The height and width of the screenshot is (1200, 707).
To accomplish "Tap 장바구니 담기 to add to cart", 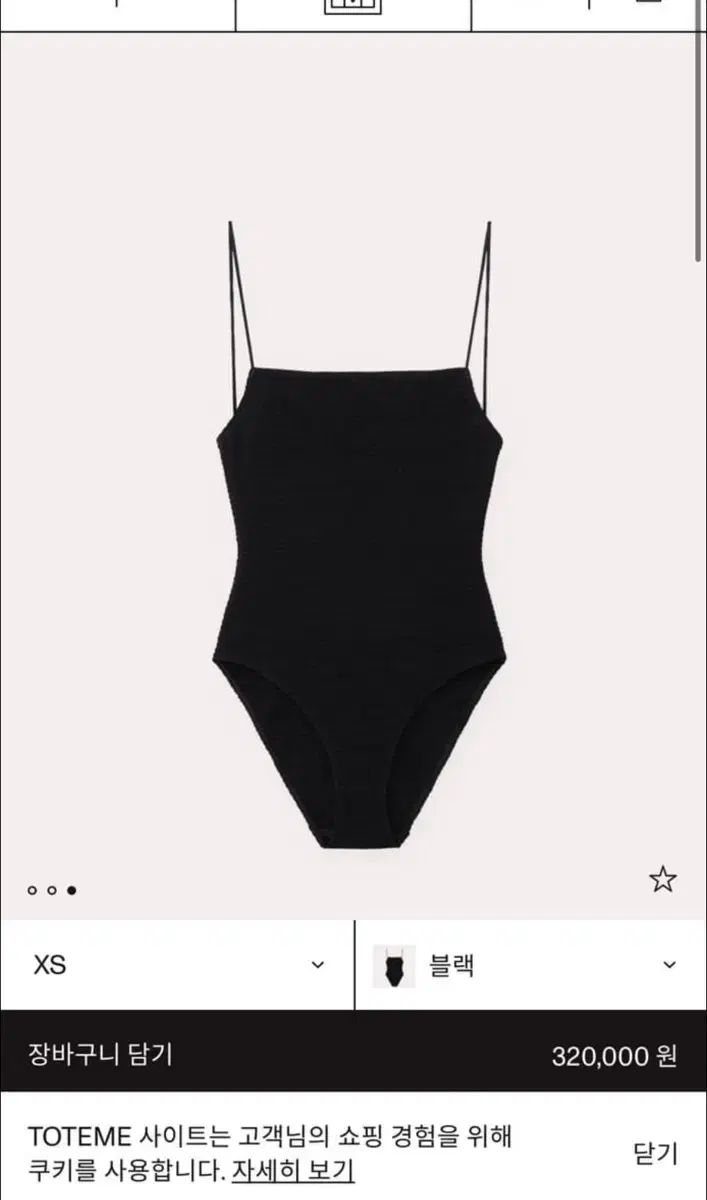I will tap(100, 1054).
